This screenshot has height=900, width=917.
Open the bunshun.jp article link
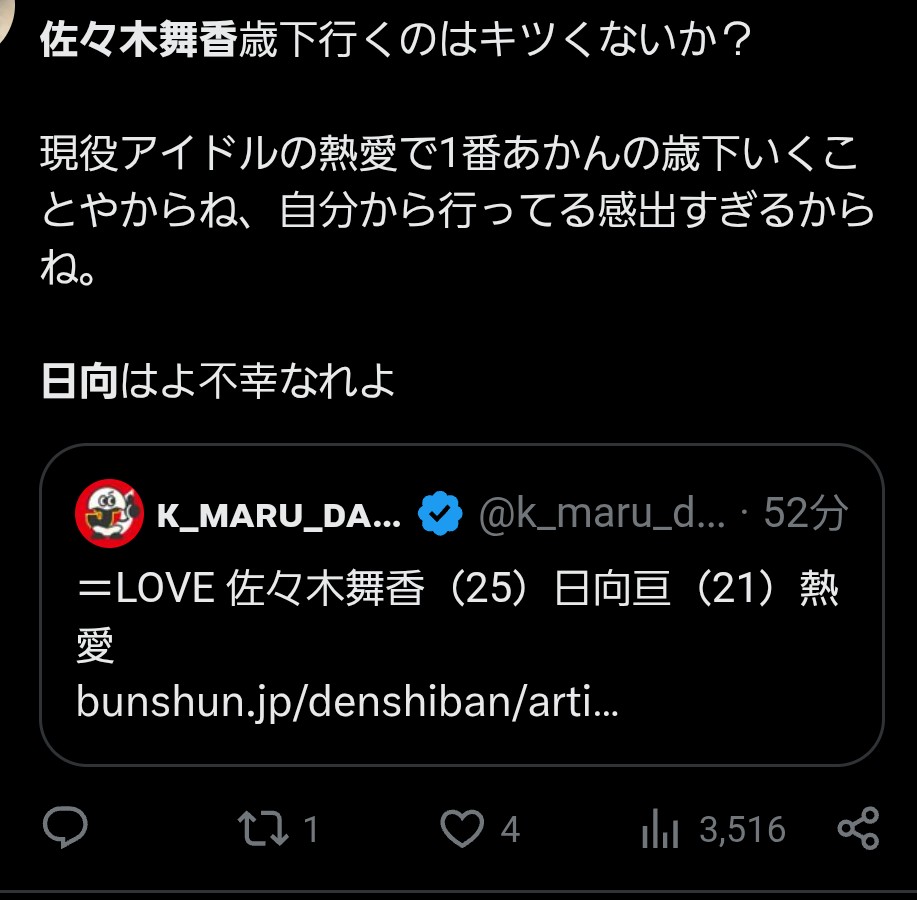click(347, 704)
